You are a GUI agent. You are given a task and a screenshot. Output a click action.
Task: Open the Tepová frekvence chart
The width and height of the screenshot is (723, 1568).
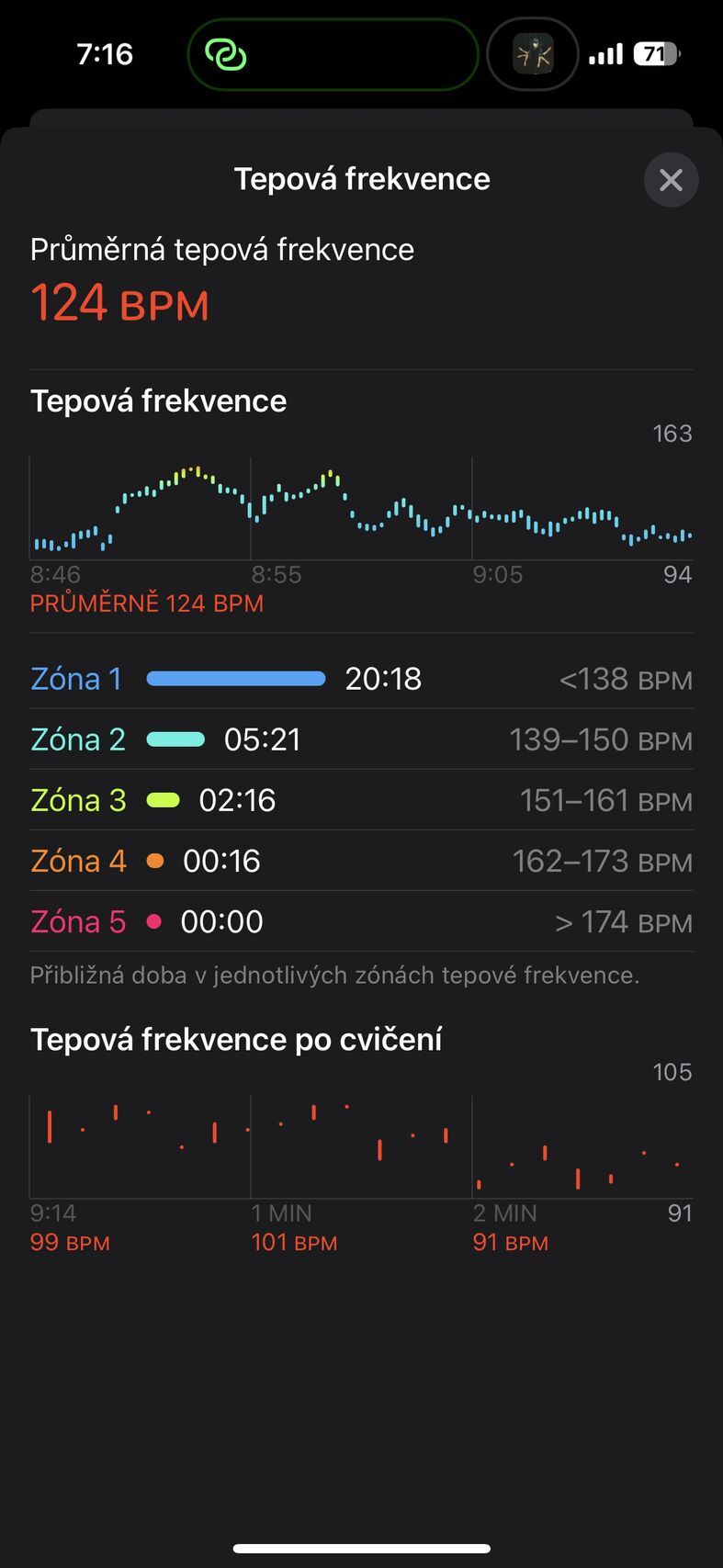click(362, 505)
